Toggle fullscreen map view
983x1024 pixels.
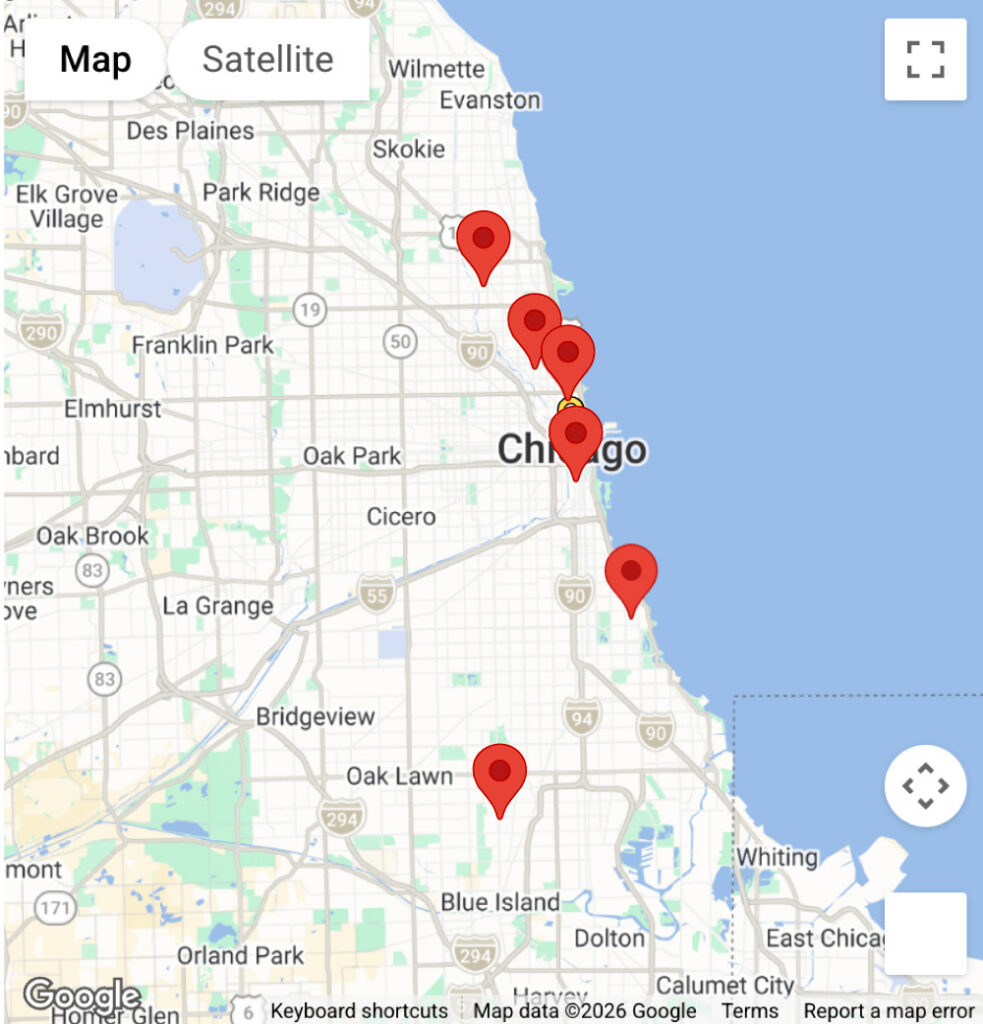(925, 59)
